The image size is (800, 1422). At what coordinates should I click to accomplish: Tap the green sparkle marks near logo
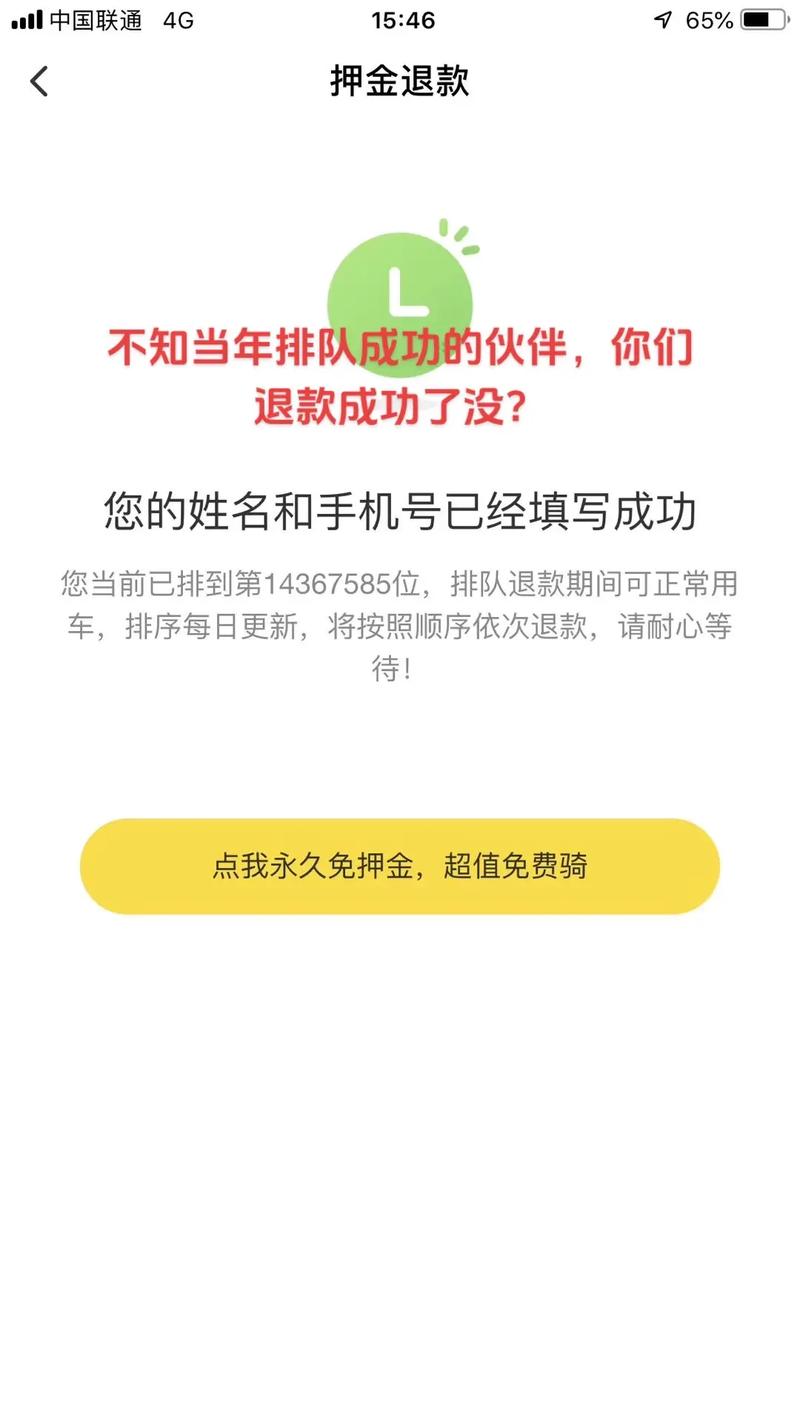(x=458, y=232)
